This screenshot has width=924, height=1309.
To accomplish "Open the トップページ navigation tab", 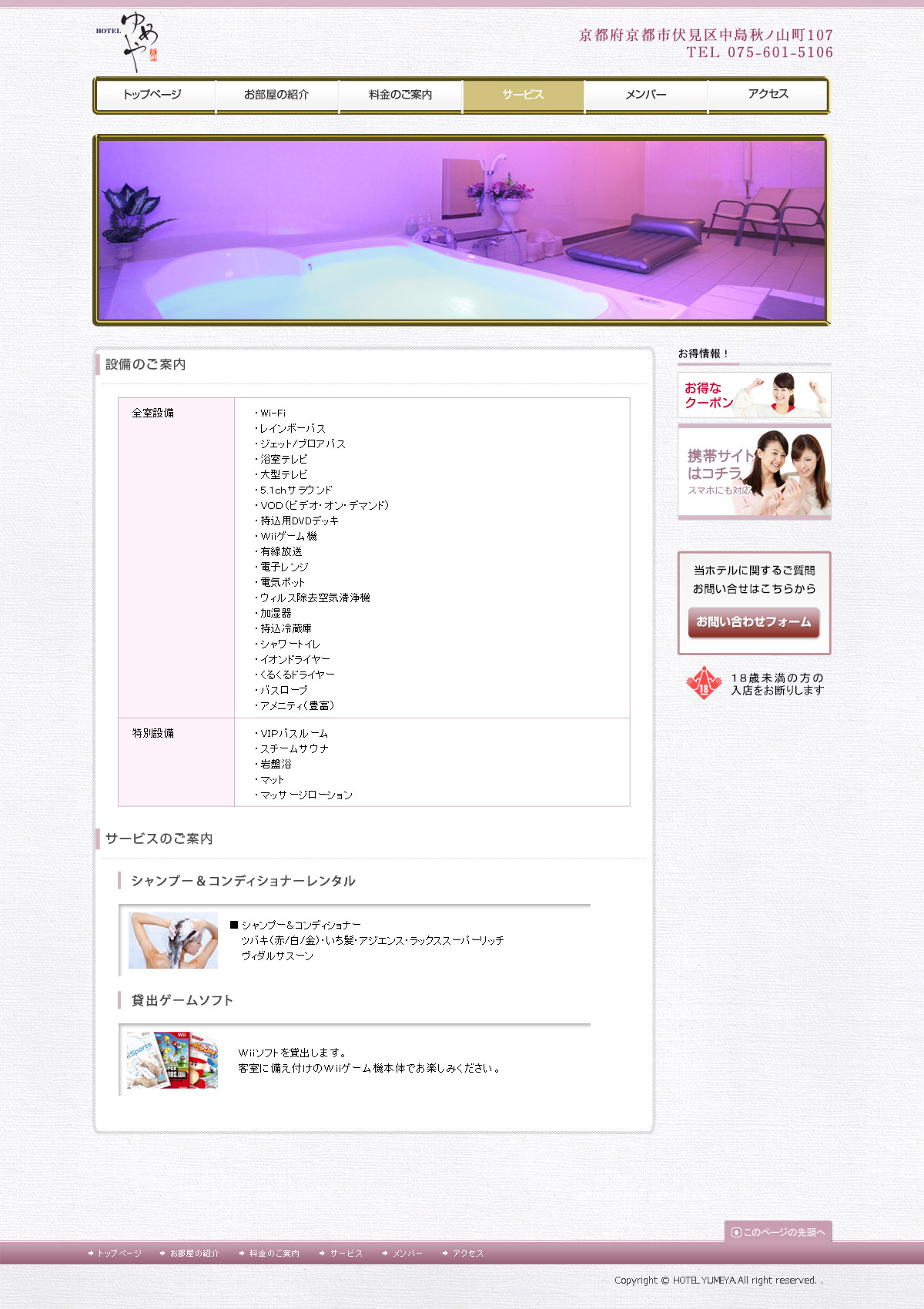I will click(155, 95).
